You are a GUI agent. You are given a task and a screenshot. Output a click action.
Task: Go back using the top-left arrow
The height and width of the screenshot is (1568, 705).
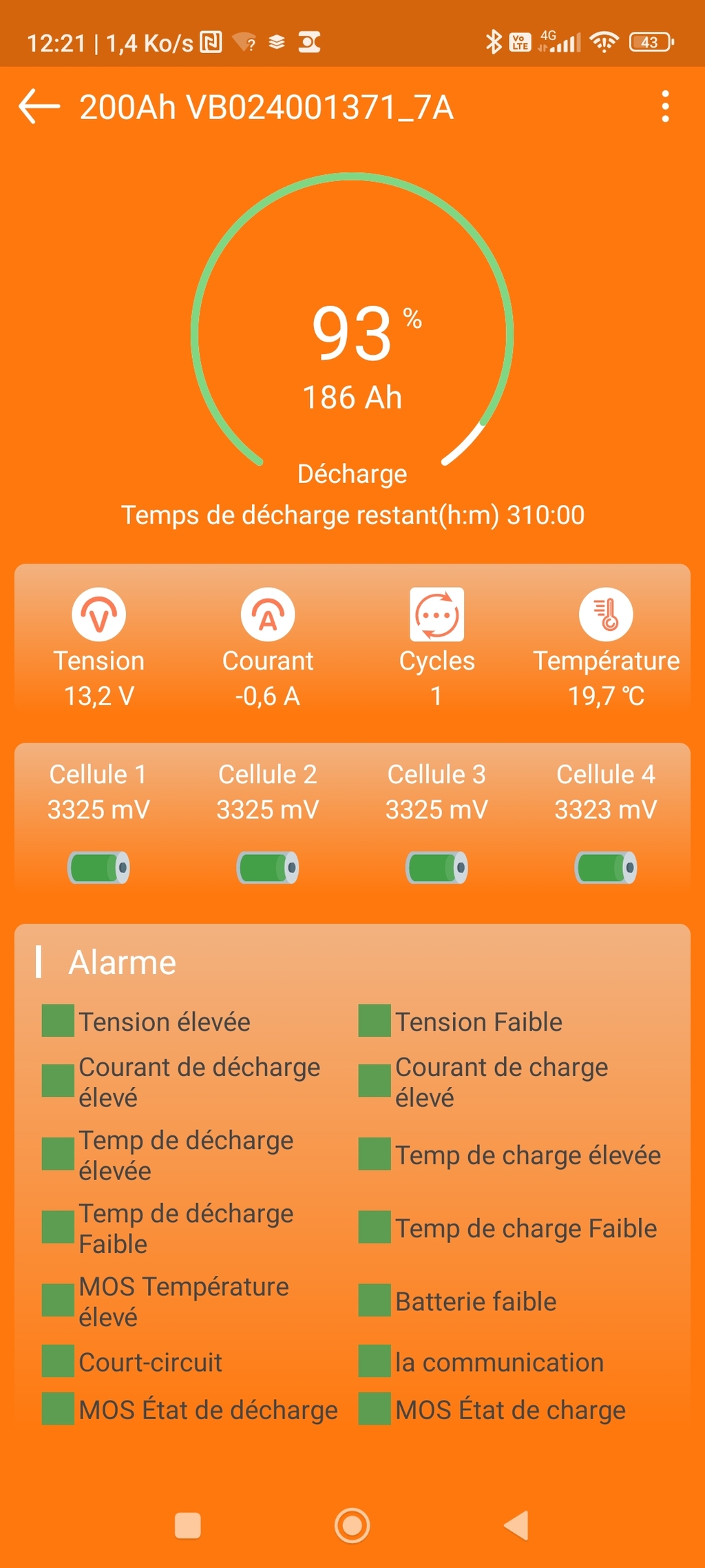(39, 107)
